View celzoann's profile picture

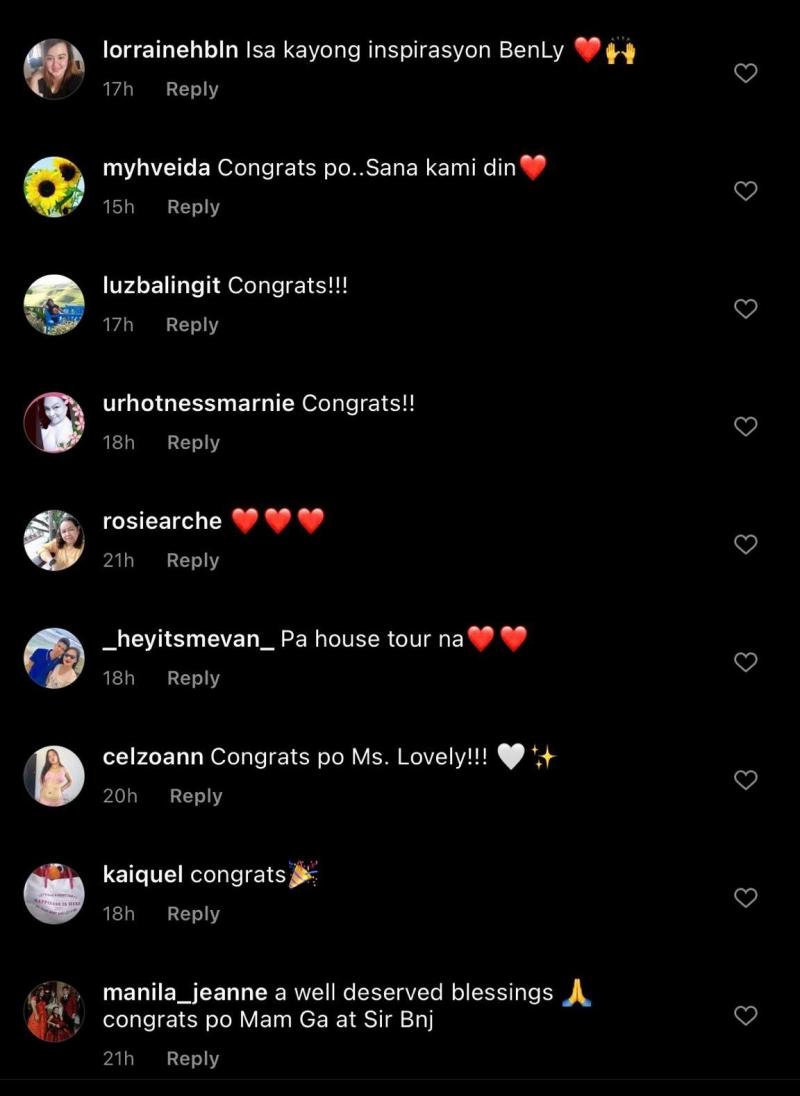point(54,776)
